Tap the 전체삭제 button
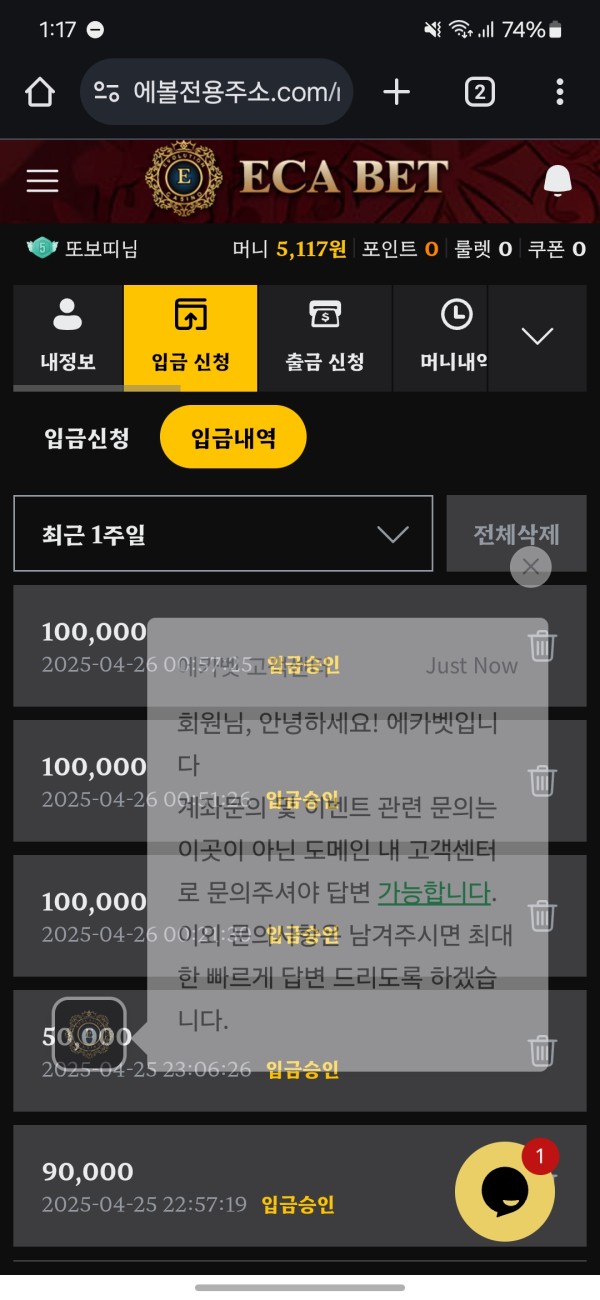Image resolution: width=600 pixels, height=1300 pixels. point(516,534)
